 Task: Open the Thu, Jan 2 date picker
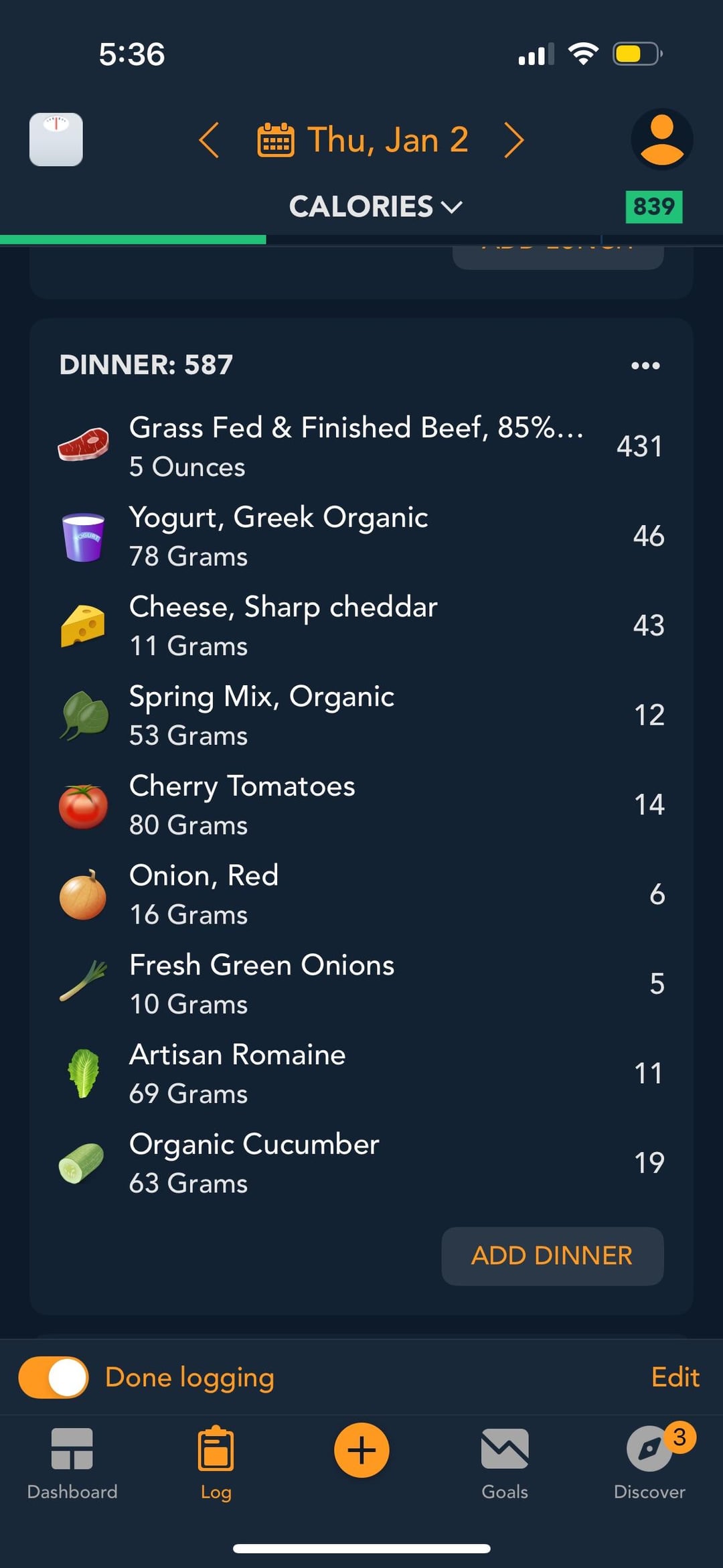pyautogui.click(x=363, y=140)
